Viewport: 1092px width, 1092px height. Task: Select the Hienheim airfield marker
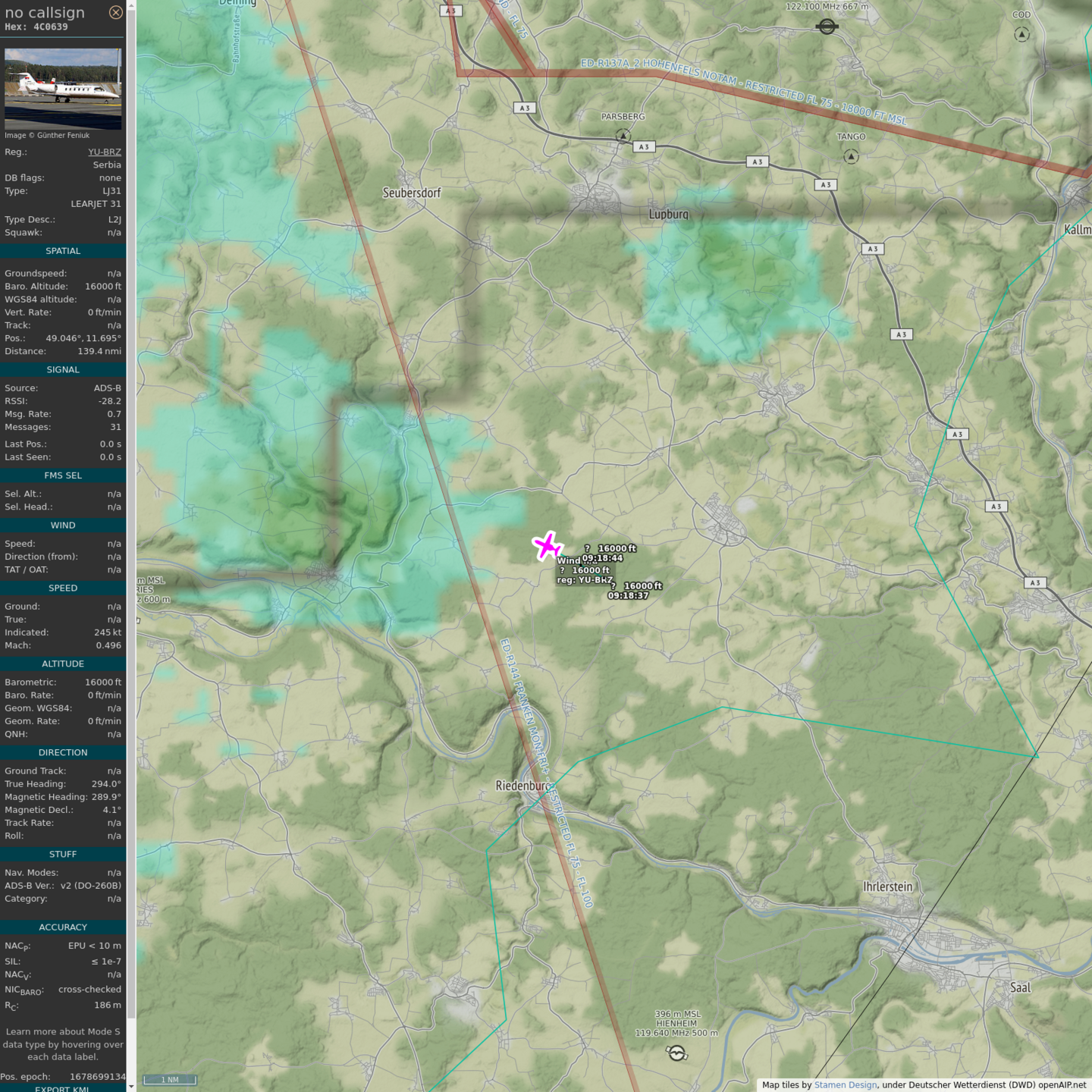676,1053
